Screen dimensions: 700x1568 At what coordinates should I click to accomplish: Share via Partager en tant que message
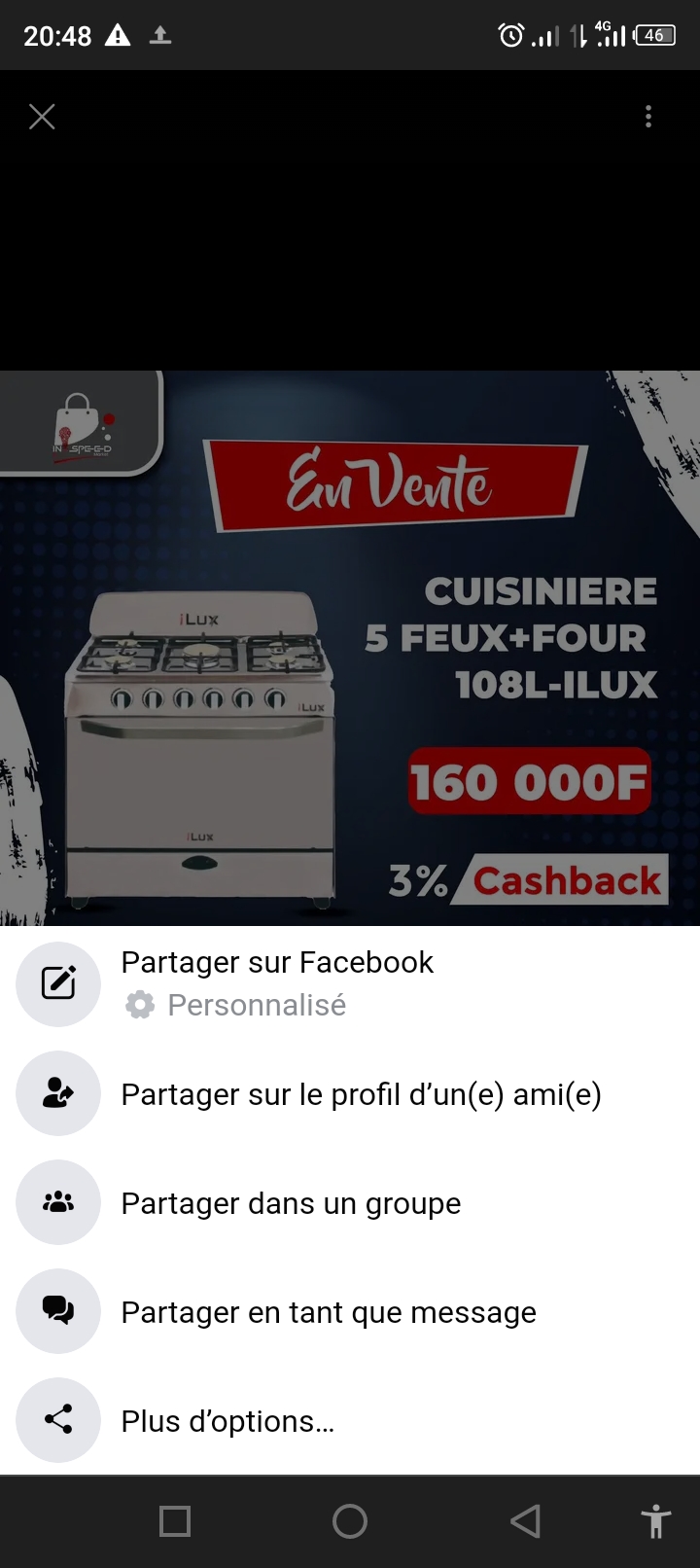[x=328, y=1312]
